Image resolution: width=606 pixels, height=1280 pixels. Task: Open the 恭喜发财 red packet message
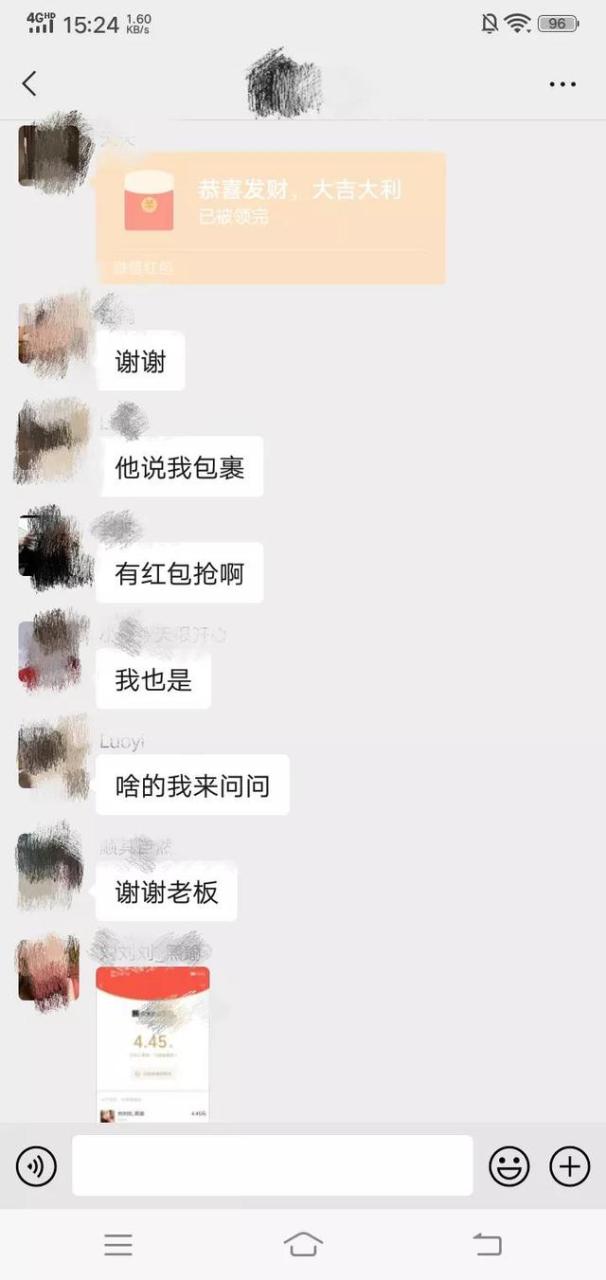(x=271, y=217)
